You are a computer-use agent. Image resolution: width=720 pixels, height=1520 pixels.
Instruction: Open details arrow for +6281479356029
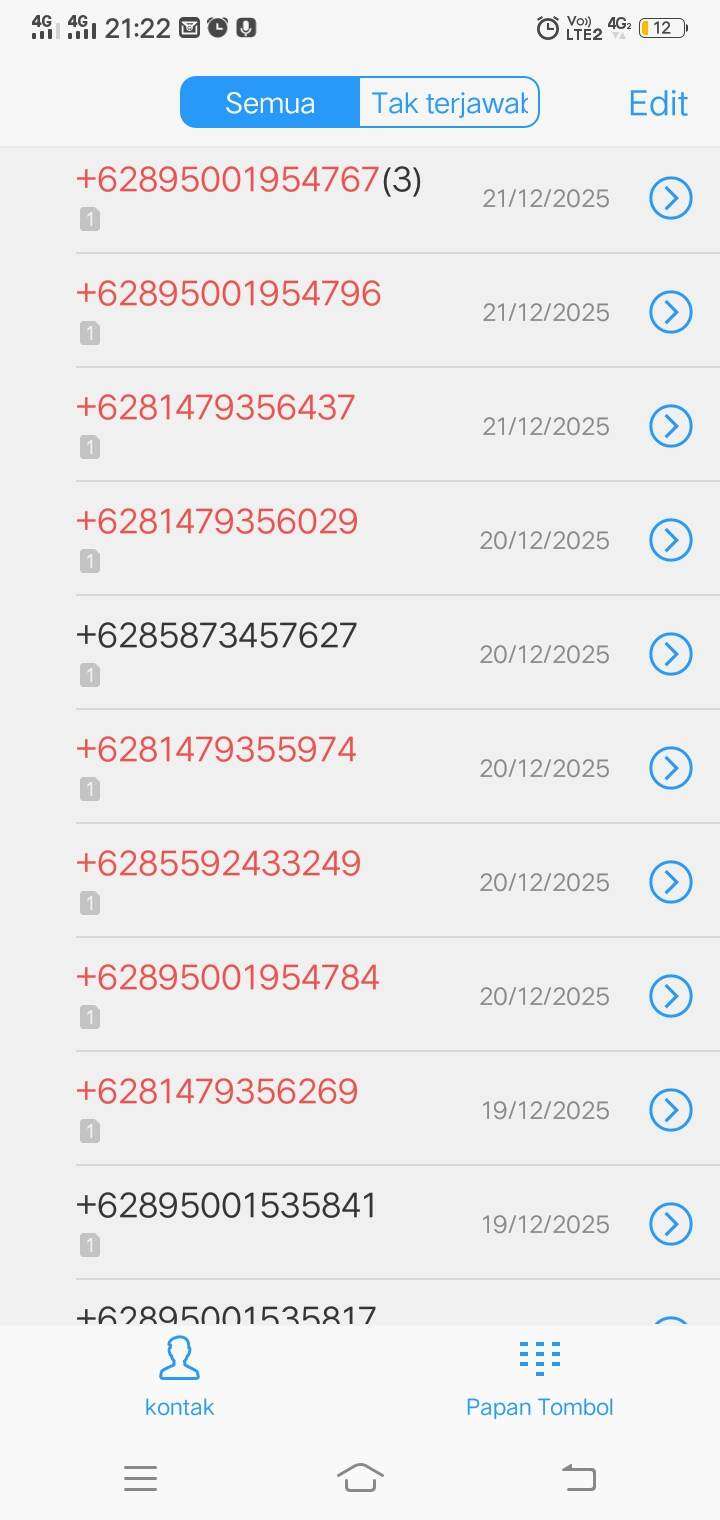[670, 541]
